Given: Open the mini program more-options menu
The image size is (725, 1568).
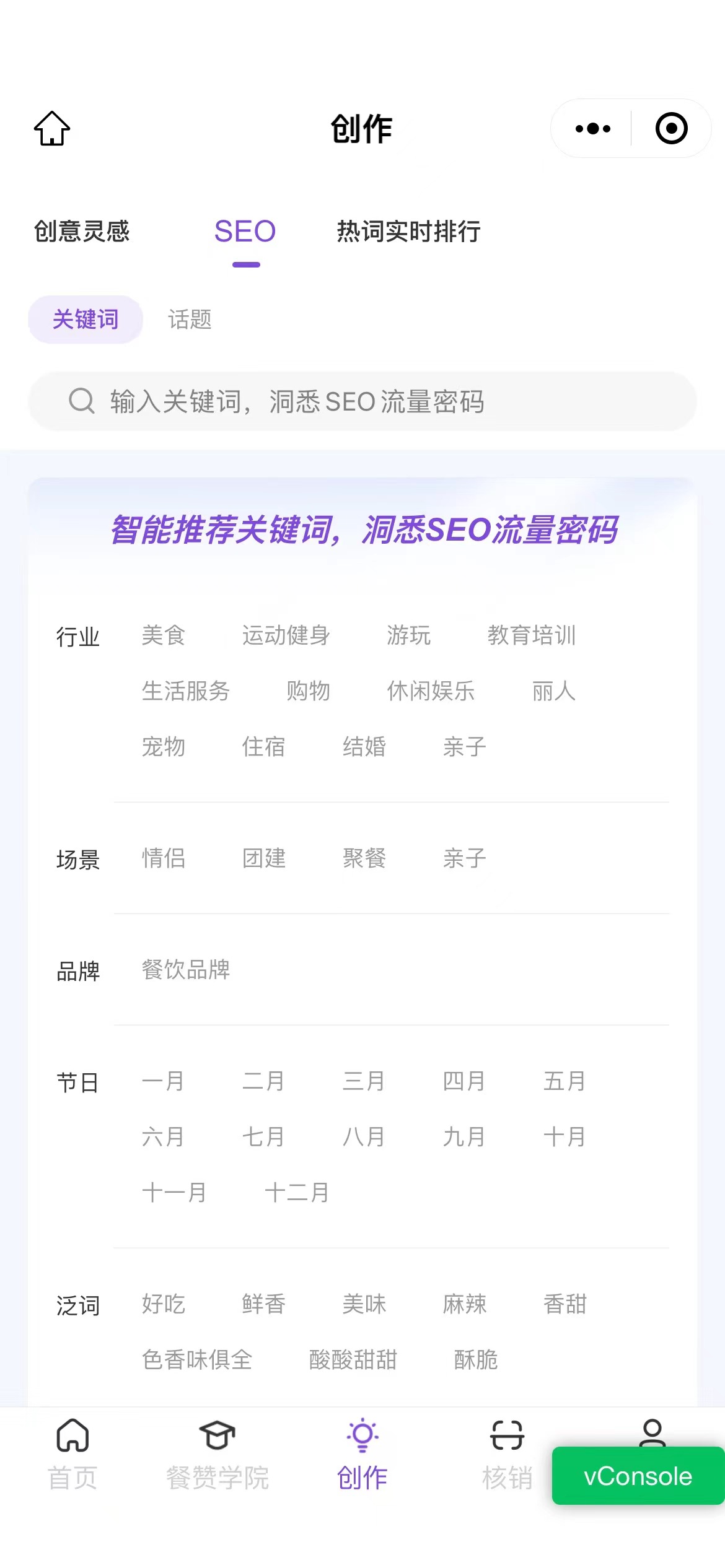Looking at the screenshot, I should pyautogui.click(x=592, y=129).
